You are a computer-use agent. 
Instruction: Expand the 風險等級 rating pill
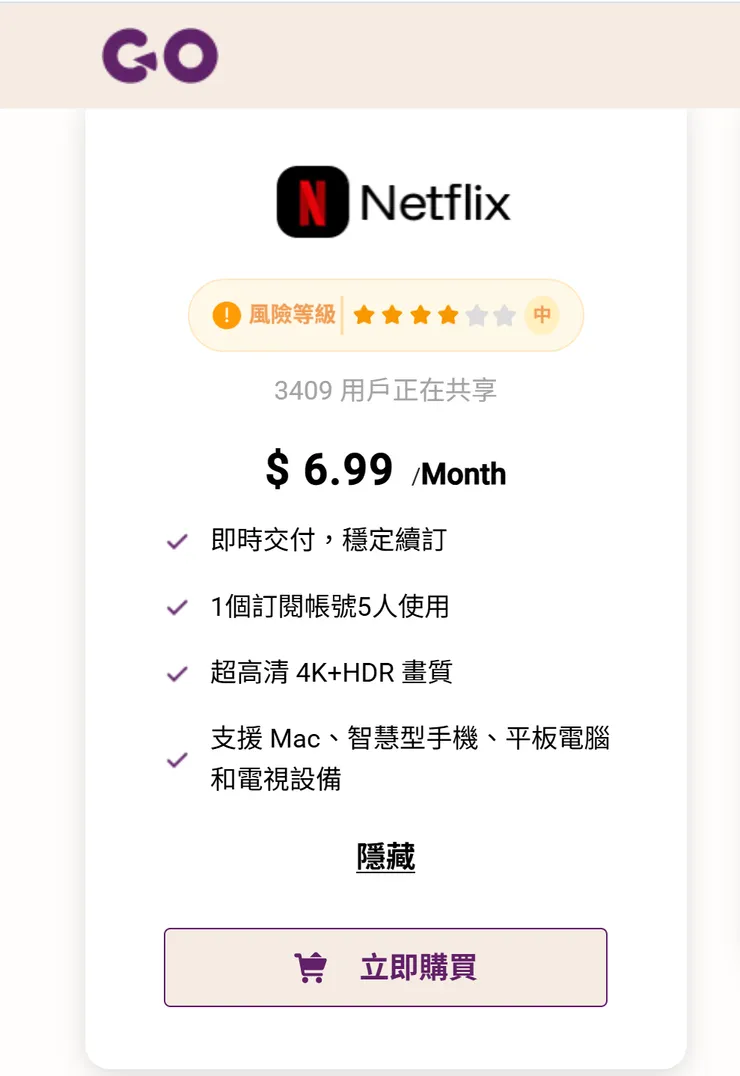[x=387, y=314]
